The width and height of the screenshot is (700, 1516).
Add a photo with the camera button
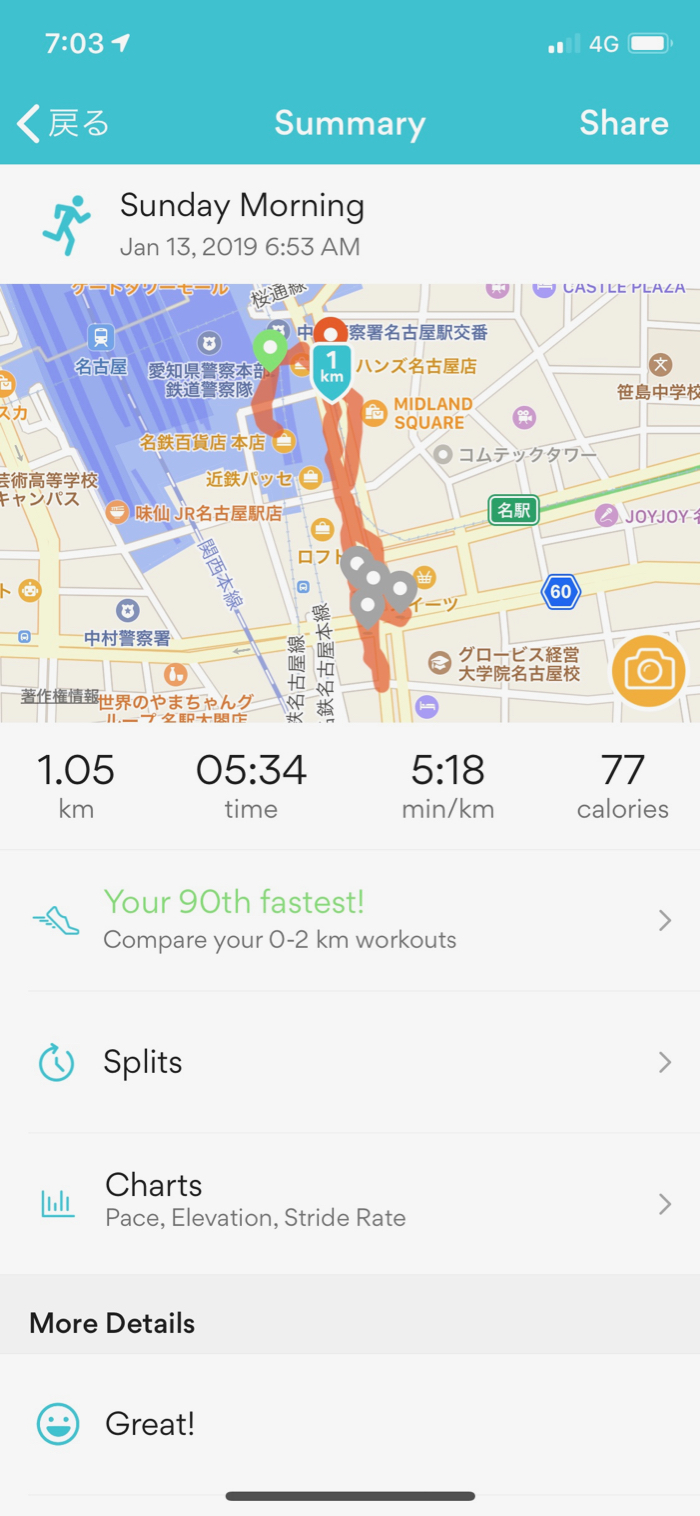tap(649, 671)
